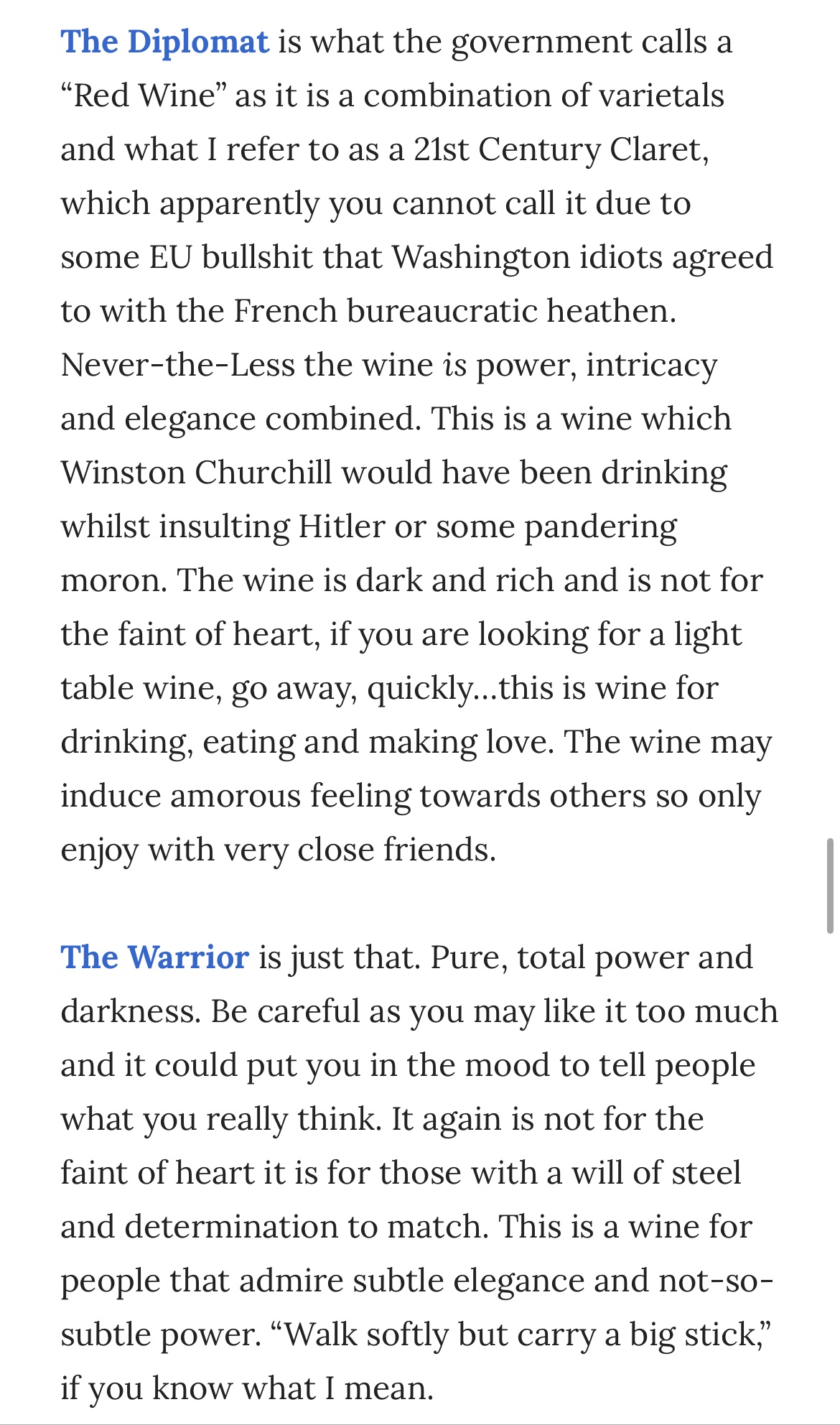Open The Warrior wine link
840x1425 pixels.
[x=154, y=957]
